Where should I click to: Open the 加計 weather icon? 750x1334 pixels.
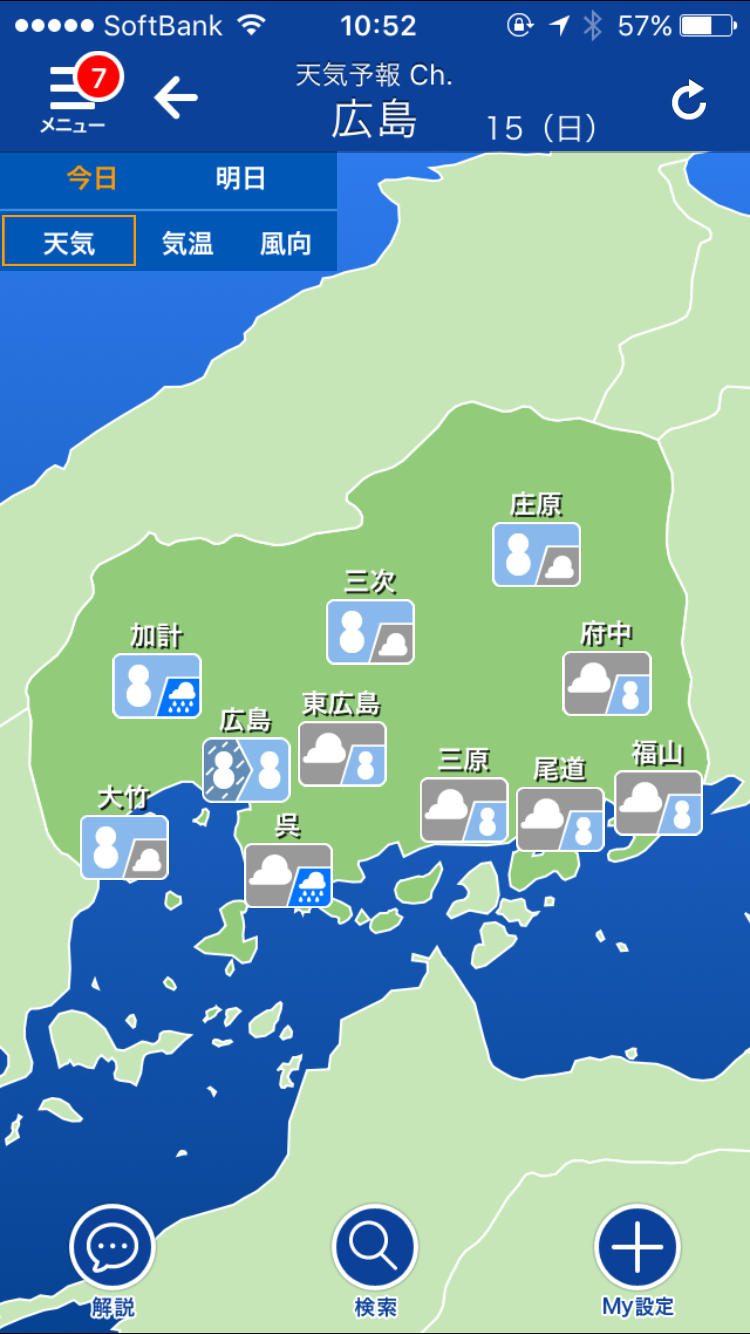(x=157, y=686)
